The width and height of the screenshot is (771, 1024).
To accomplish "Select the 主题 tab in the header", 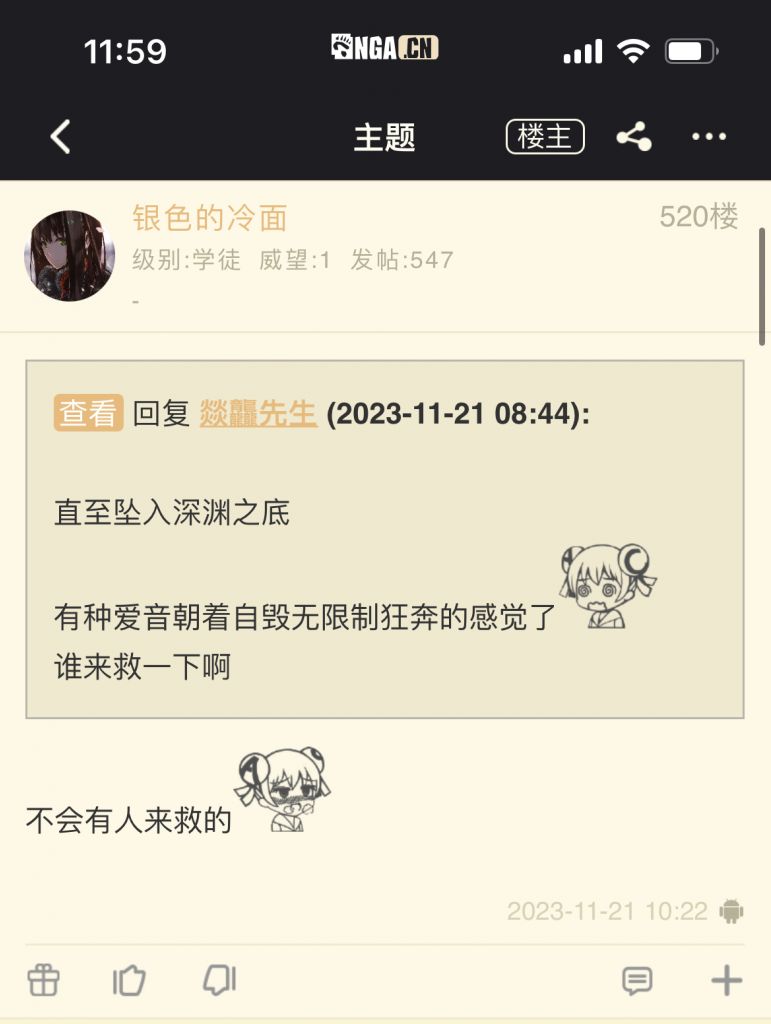I will pos(385,135).
